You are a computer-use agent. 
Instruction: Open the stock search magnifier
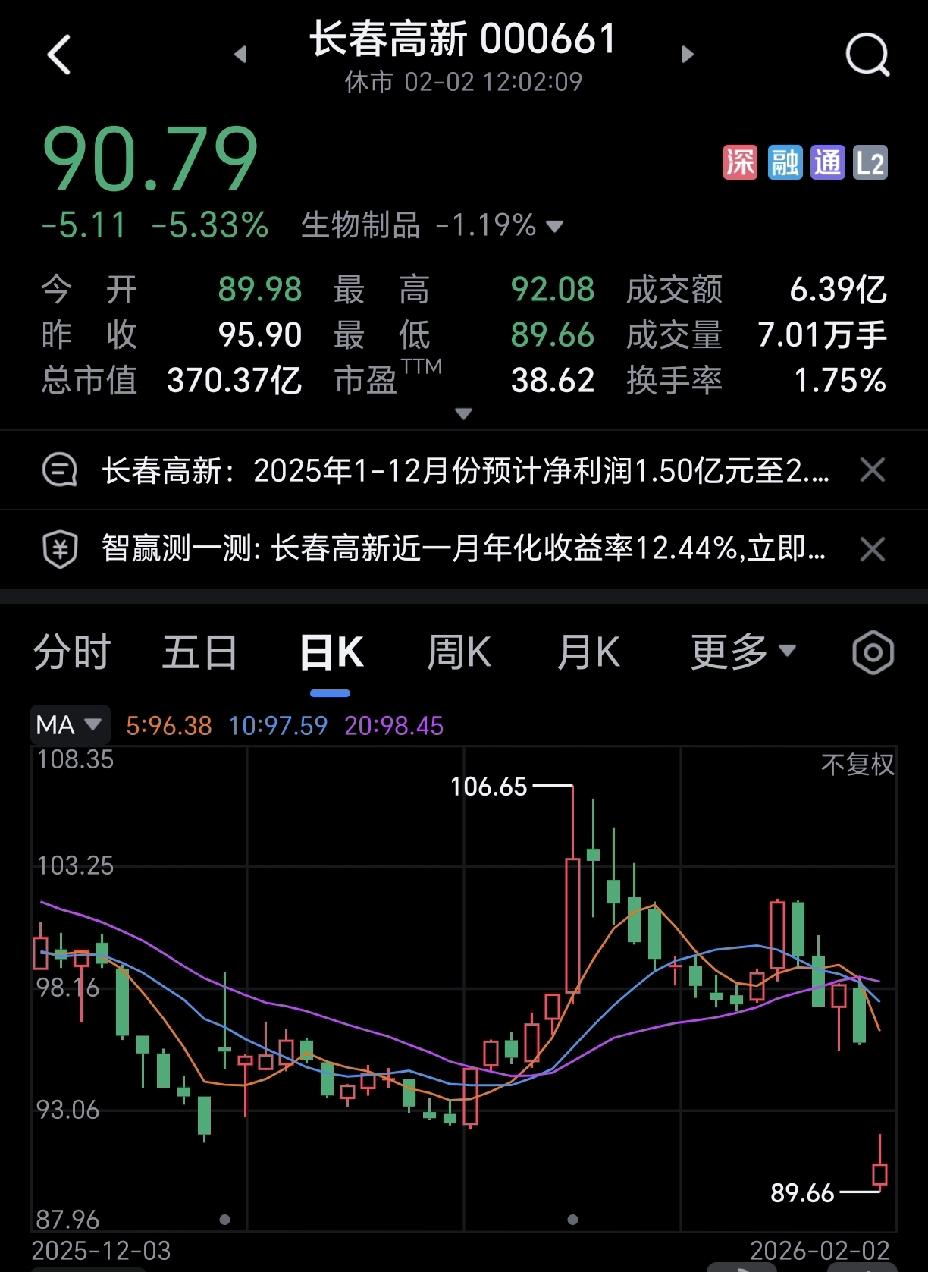click(868, 55)
